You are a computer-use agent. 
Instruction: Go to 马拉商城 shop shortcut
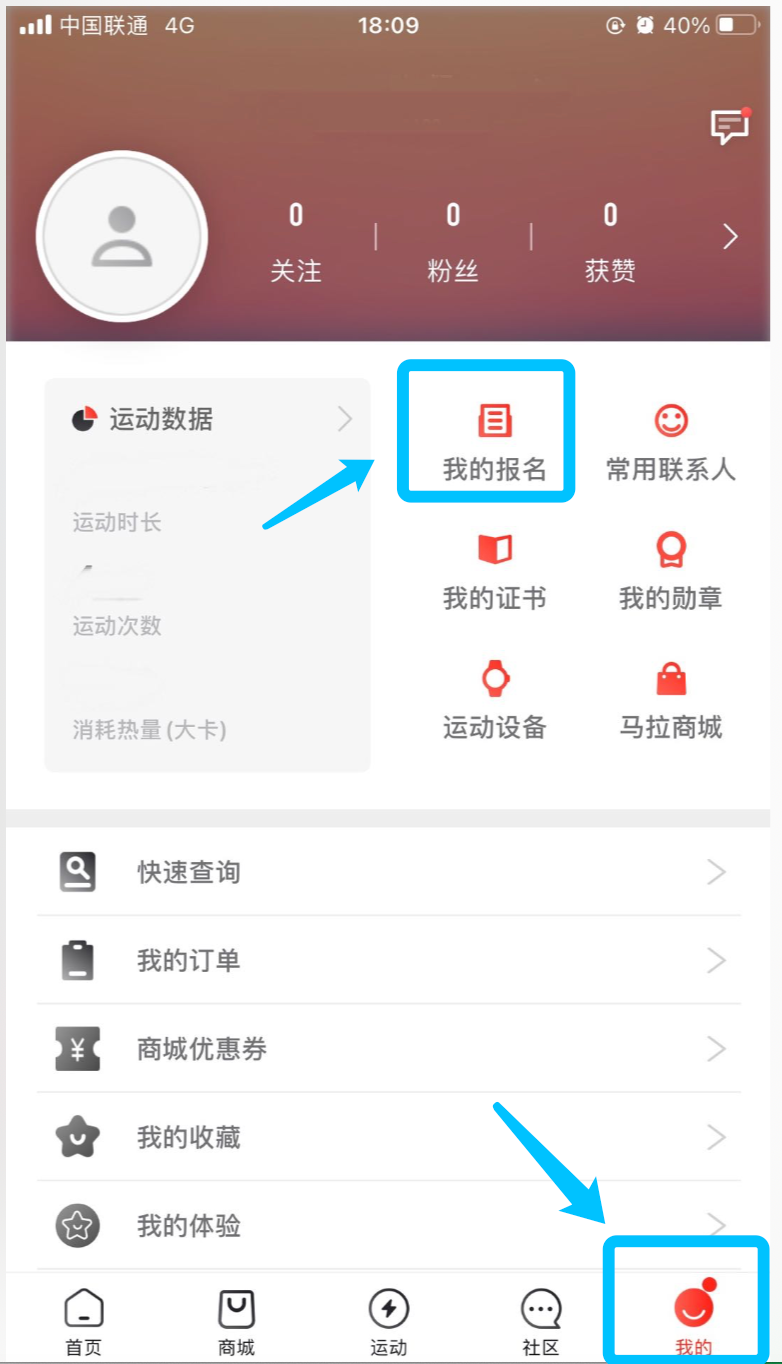pos(670,699)
